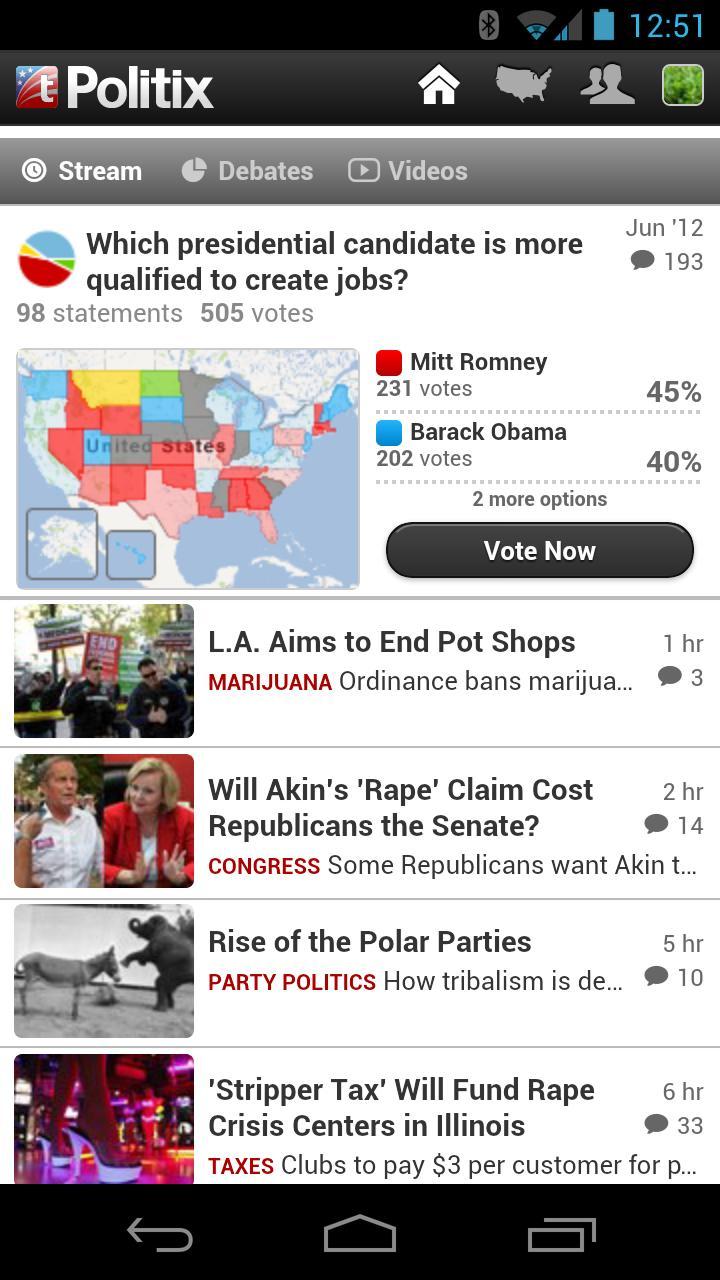Tap the system back button
The height and width of the screenshot is (1280, 720).
click(160, 1235)
